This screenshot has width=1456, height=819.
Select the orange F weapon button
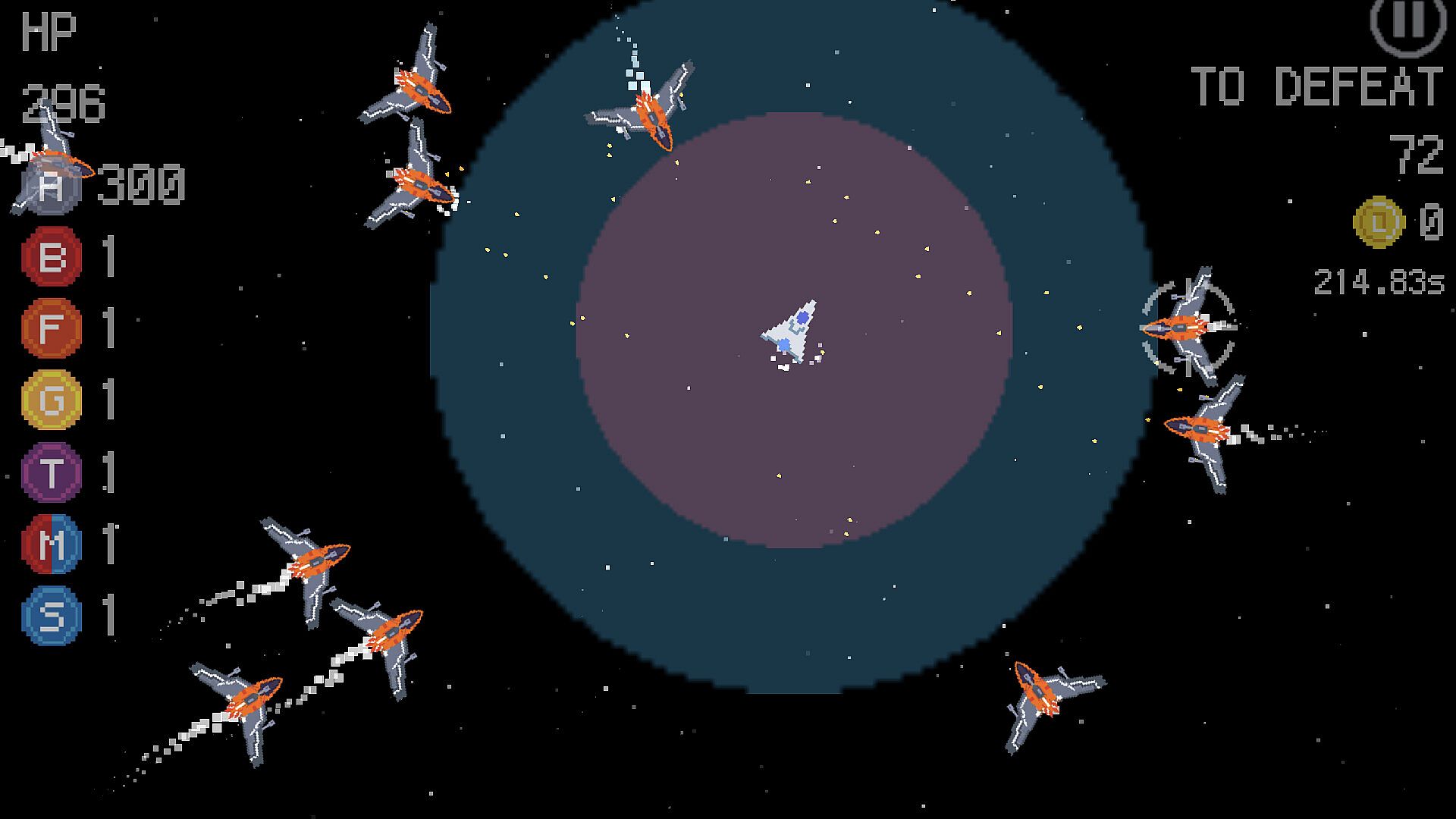pyautogui.click(x=51, y=328)
